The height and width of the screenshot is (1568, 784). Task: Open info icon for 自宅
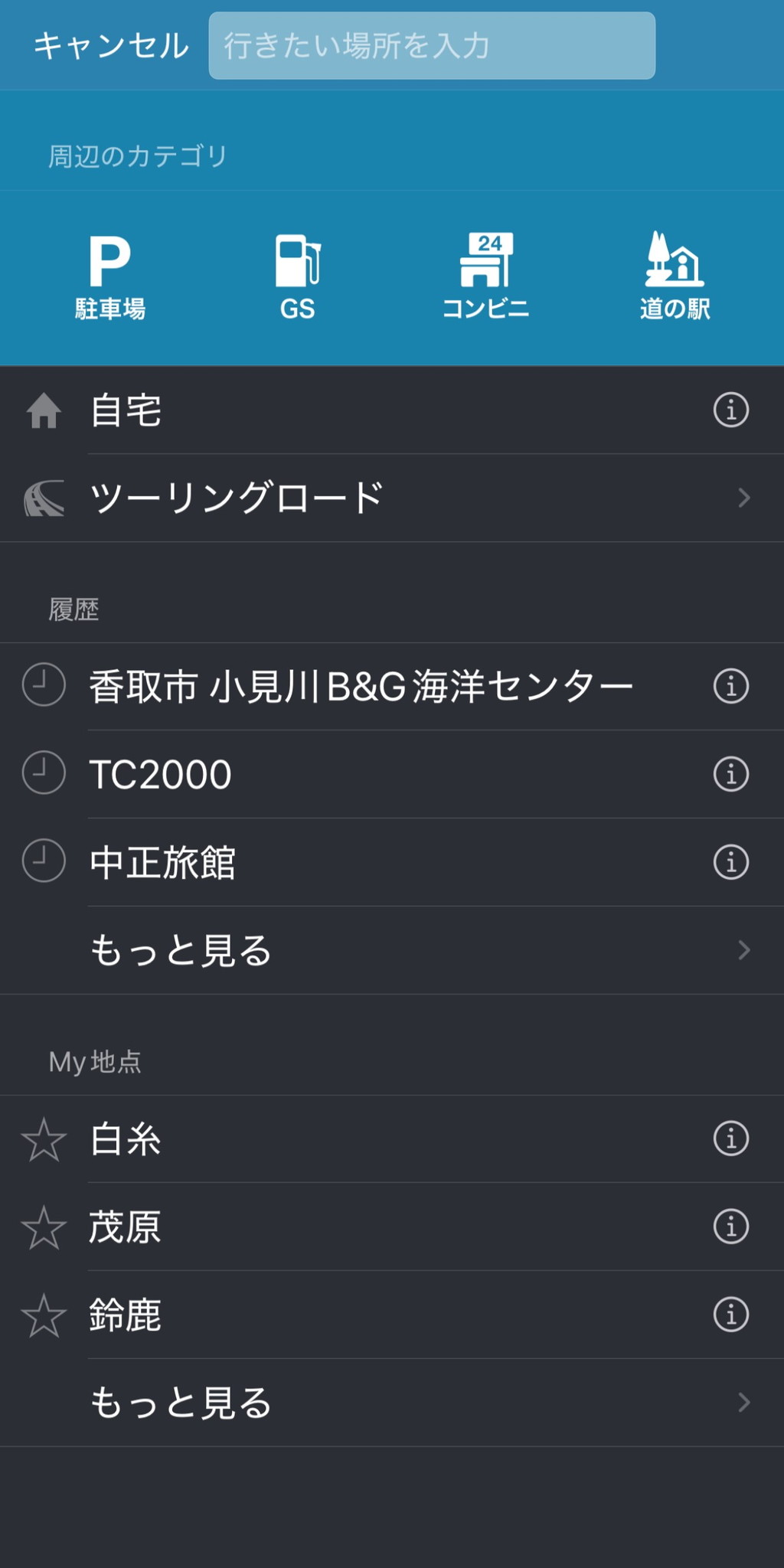731,410
